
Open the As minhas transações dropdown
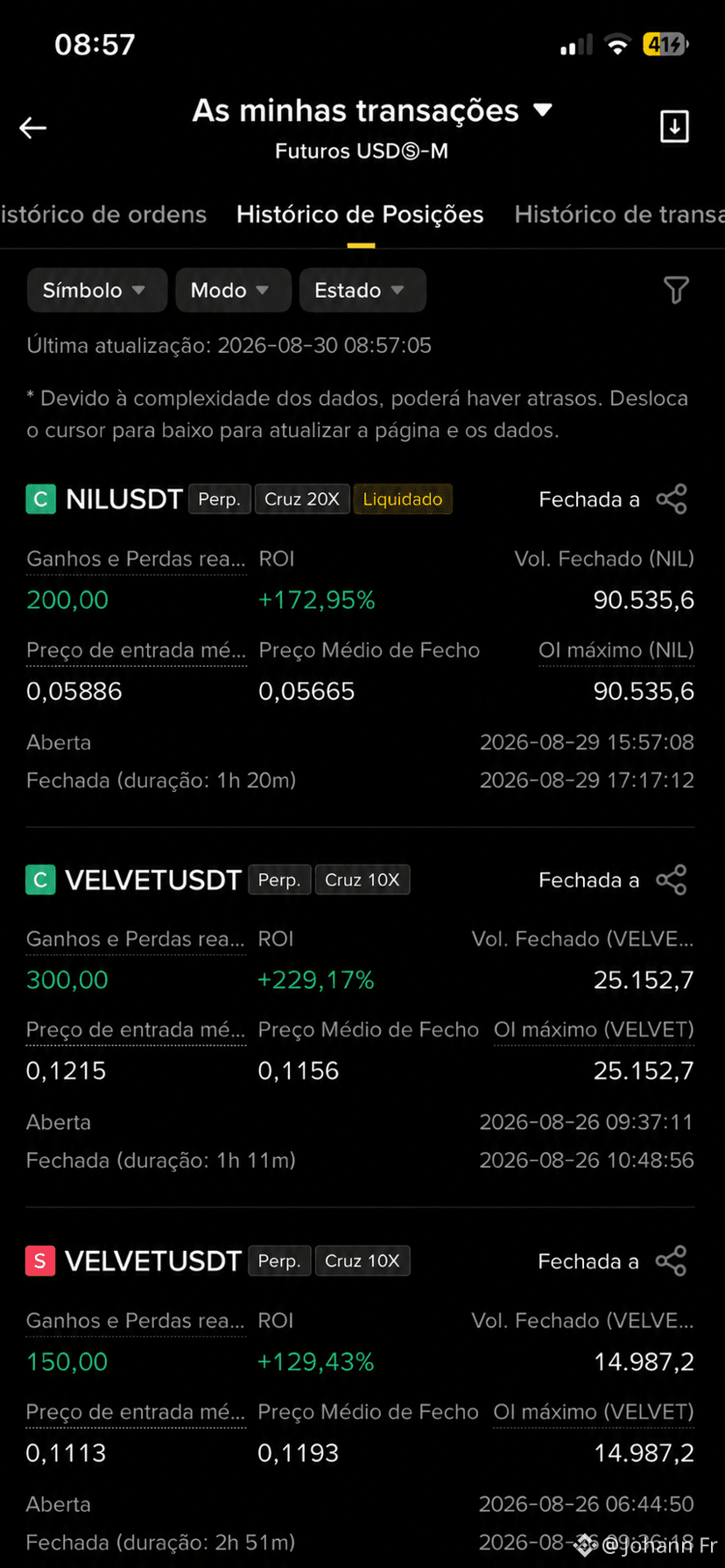coord(372,111)
